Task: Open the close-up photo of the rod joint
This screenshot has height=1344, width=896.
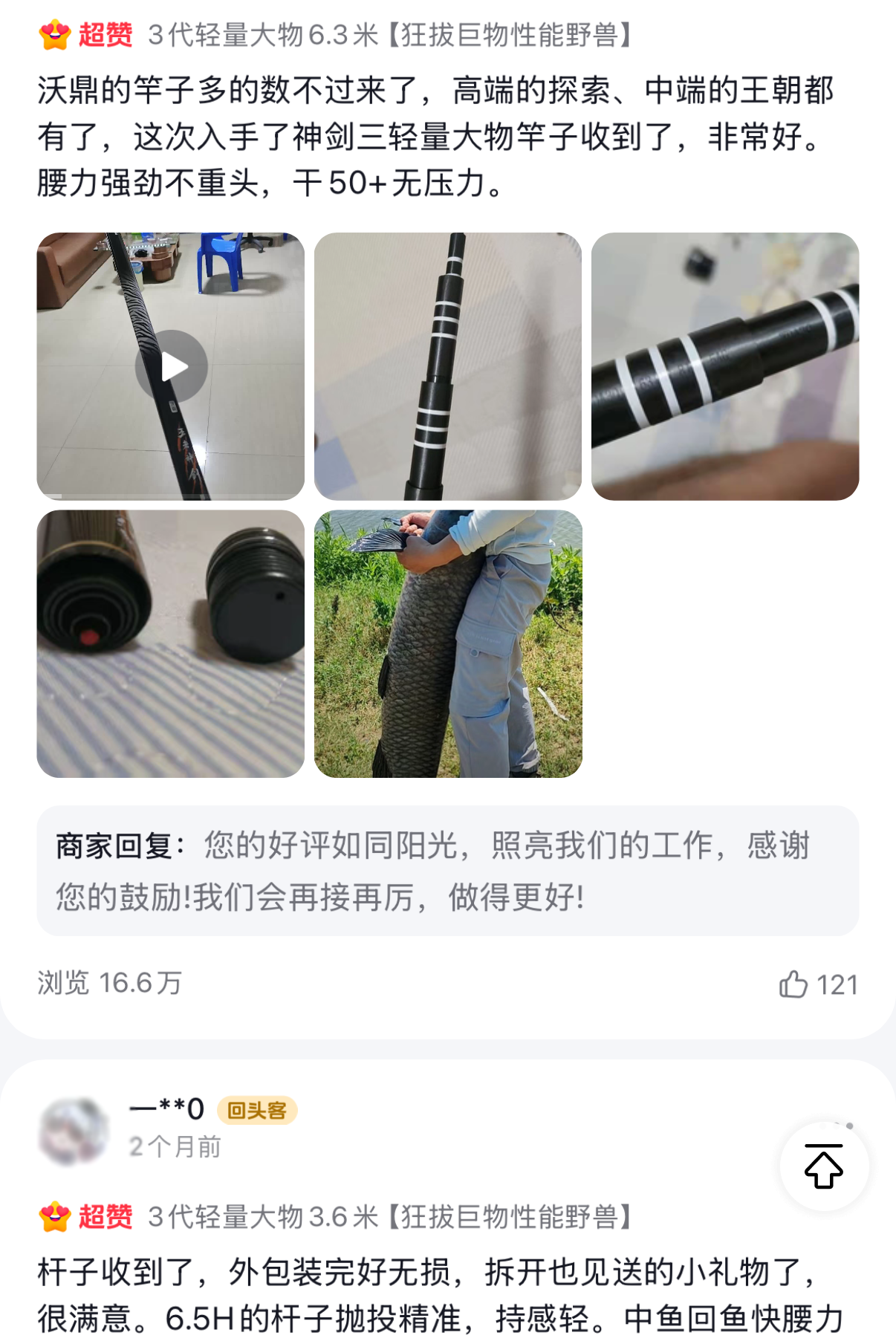Action: point(724,366)
